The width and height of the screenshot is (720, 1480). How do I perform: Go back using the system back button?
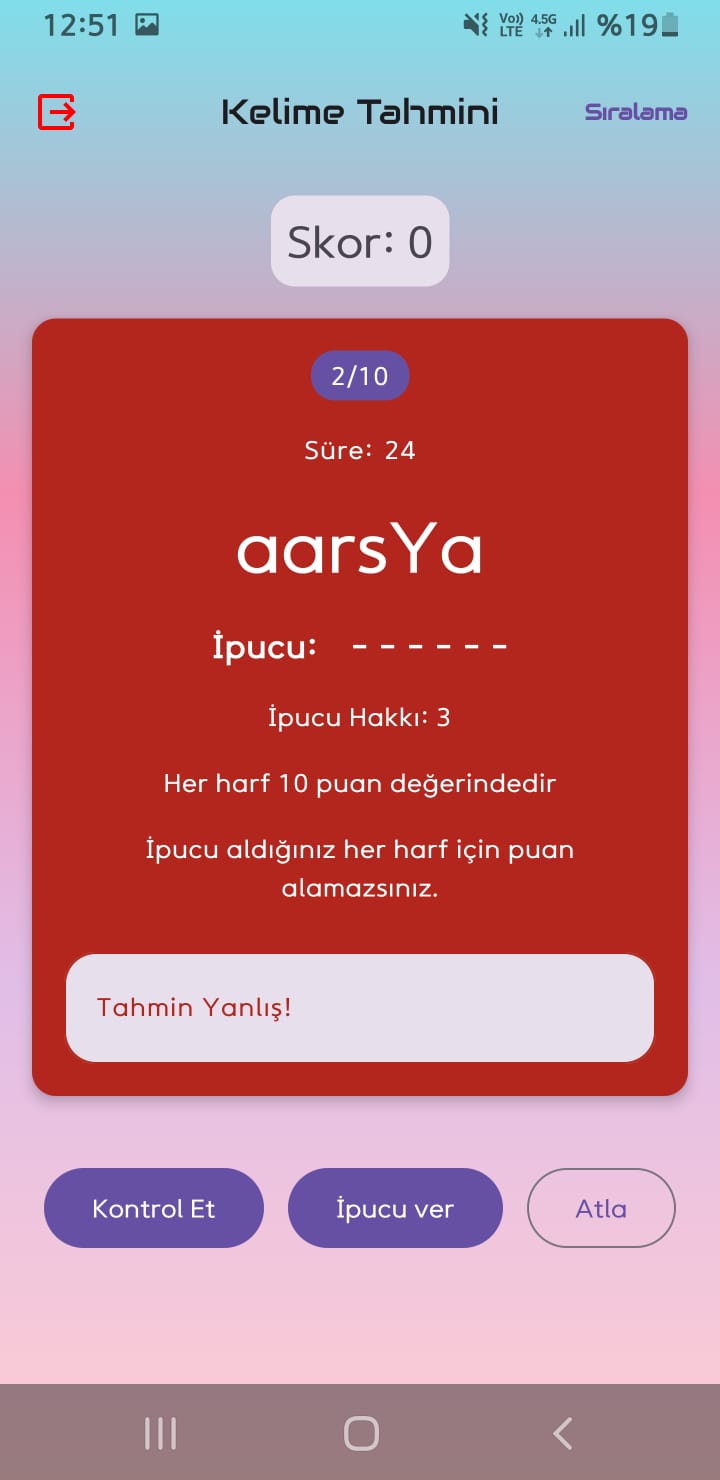563,1433
